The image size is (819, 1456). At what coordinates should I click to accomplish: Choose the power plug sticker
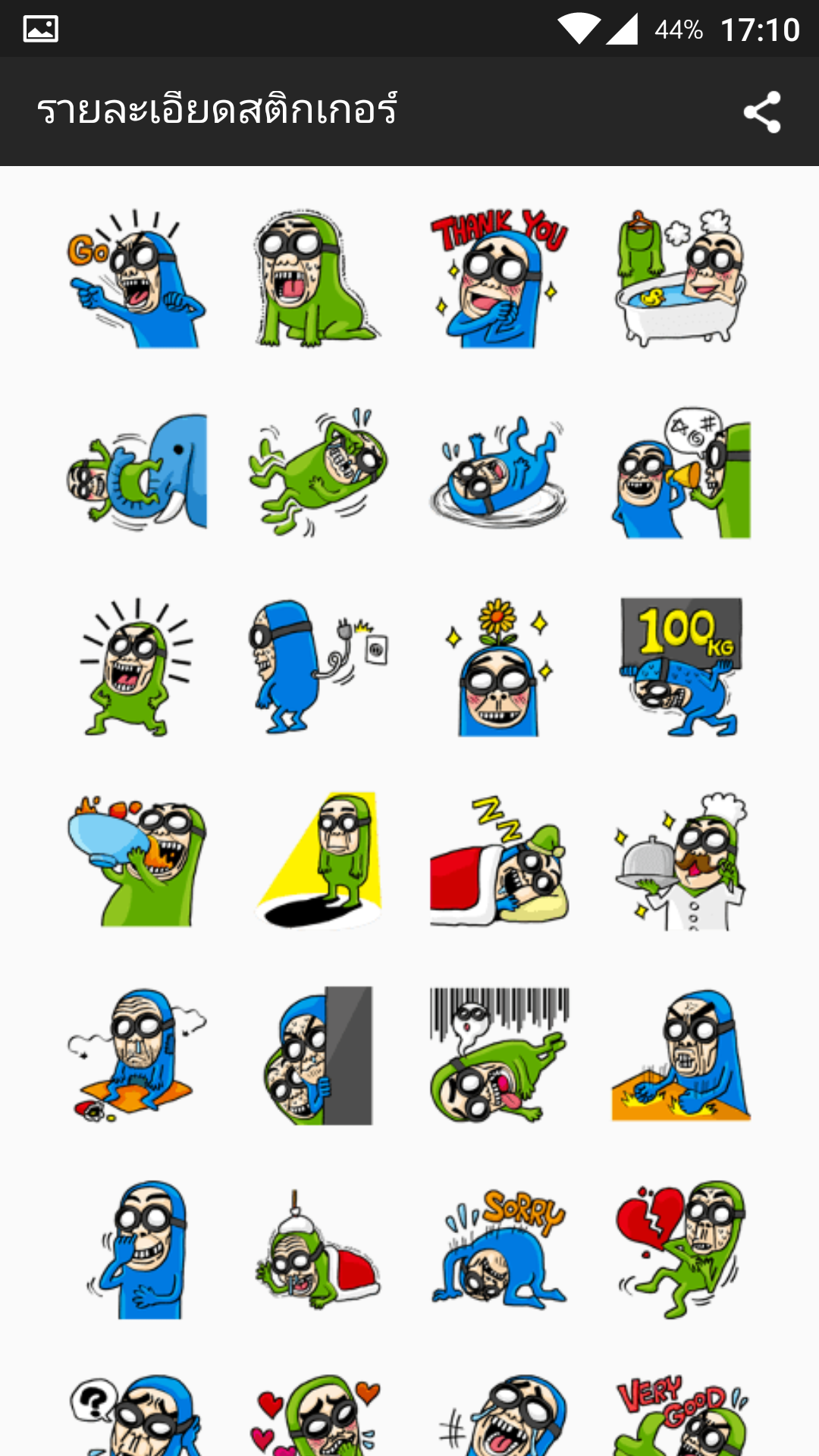318,667
